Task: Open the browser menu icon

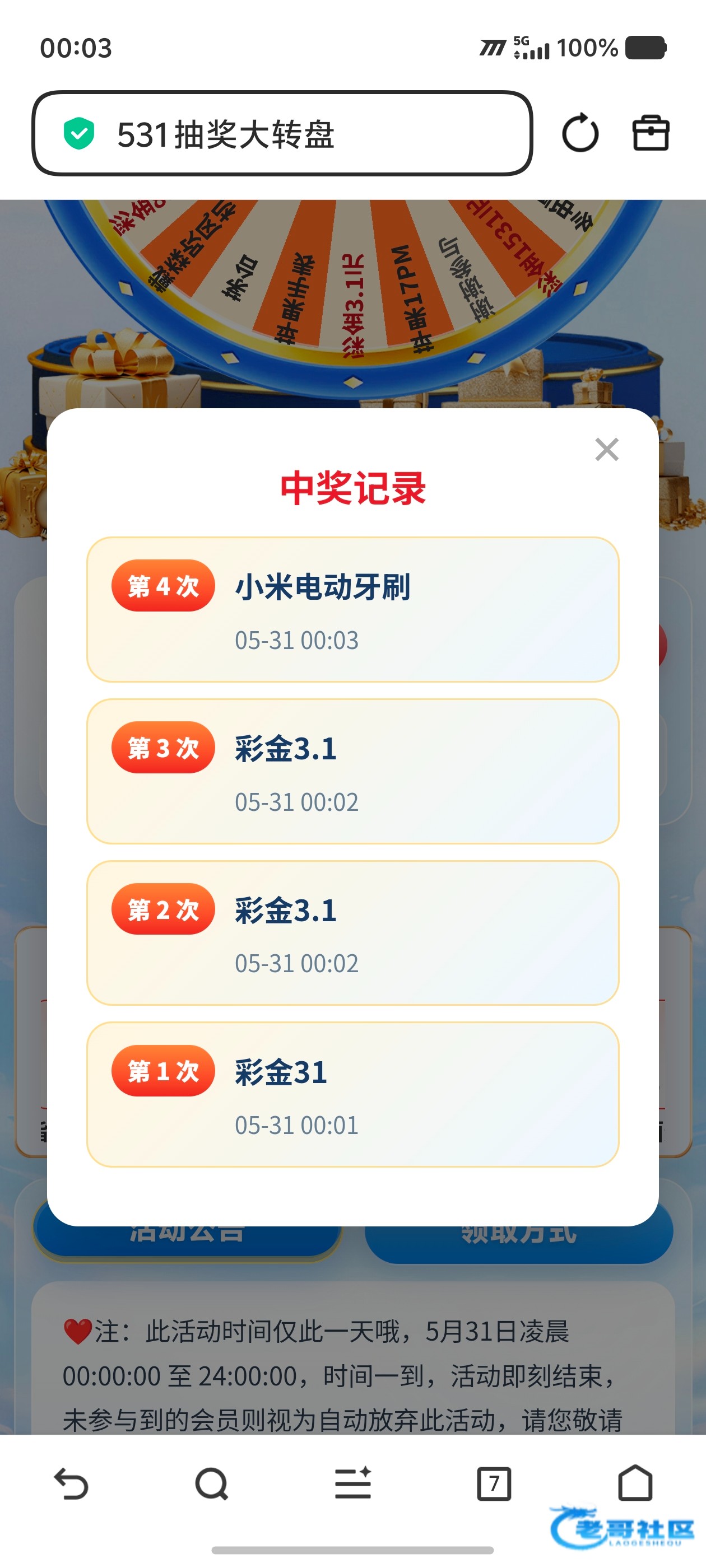Action: [354, 1483]
